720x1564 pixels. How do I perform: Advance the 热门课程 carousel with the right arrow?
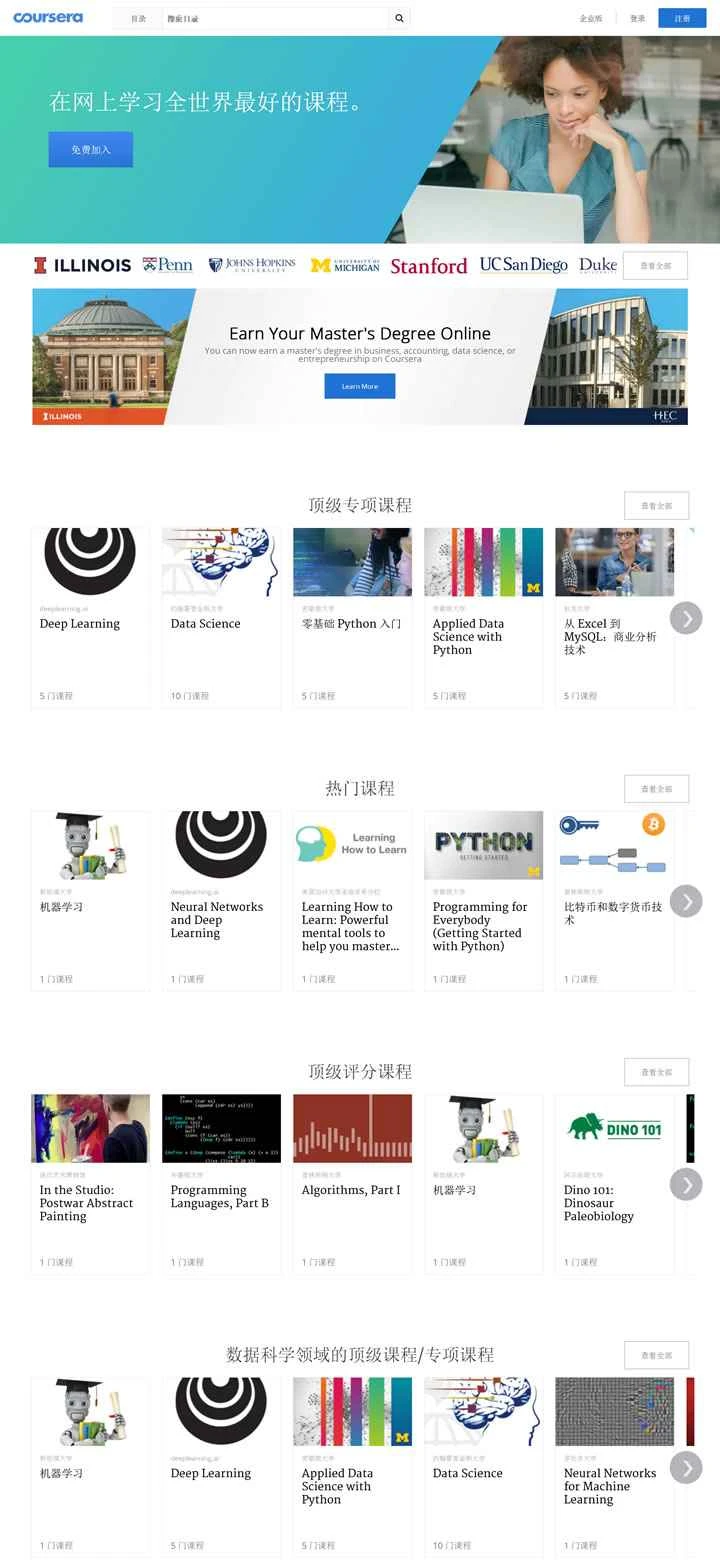coord(686,901)
